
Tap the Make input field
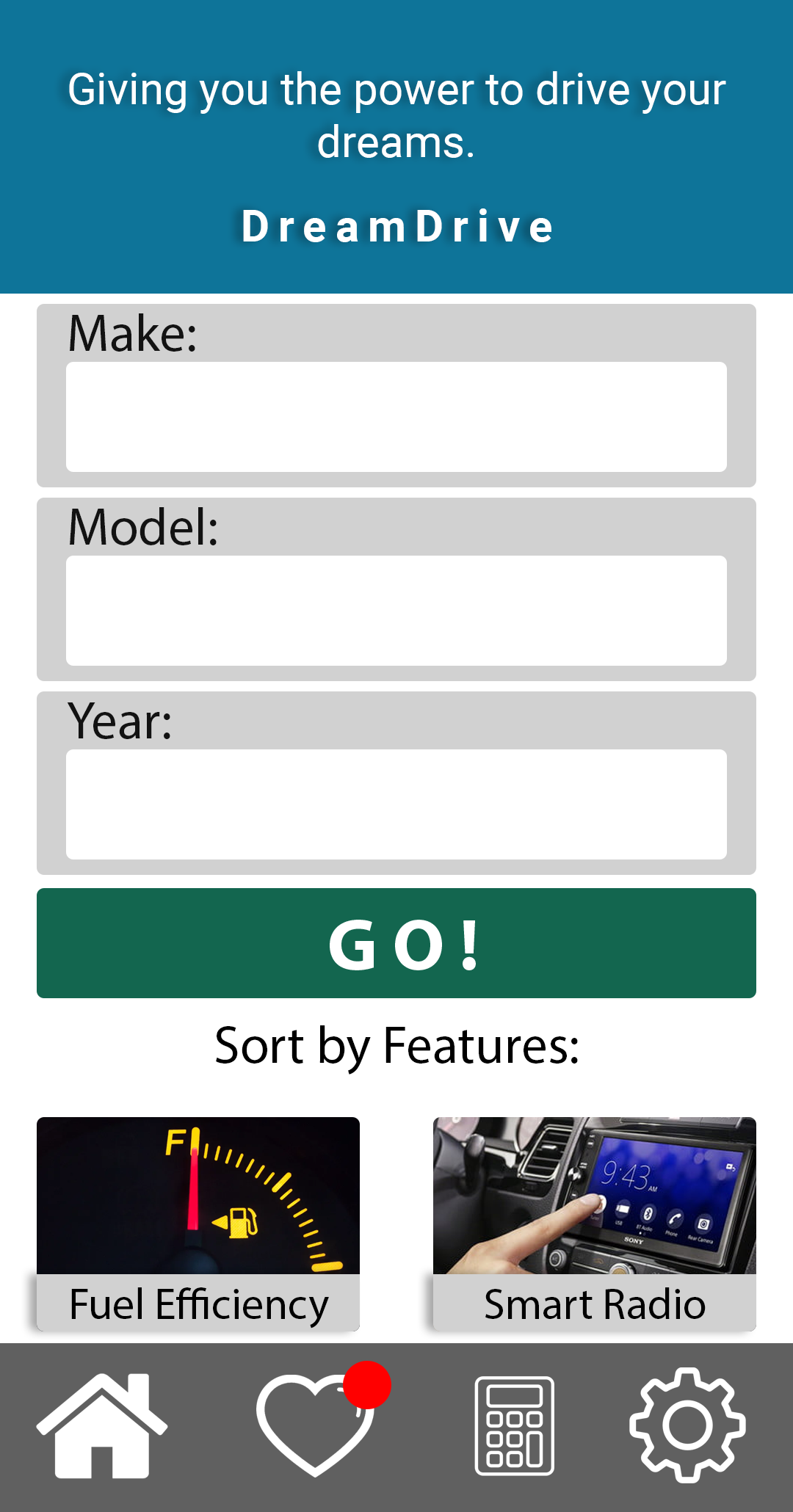coord(396,417)
